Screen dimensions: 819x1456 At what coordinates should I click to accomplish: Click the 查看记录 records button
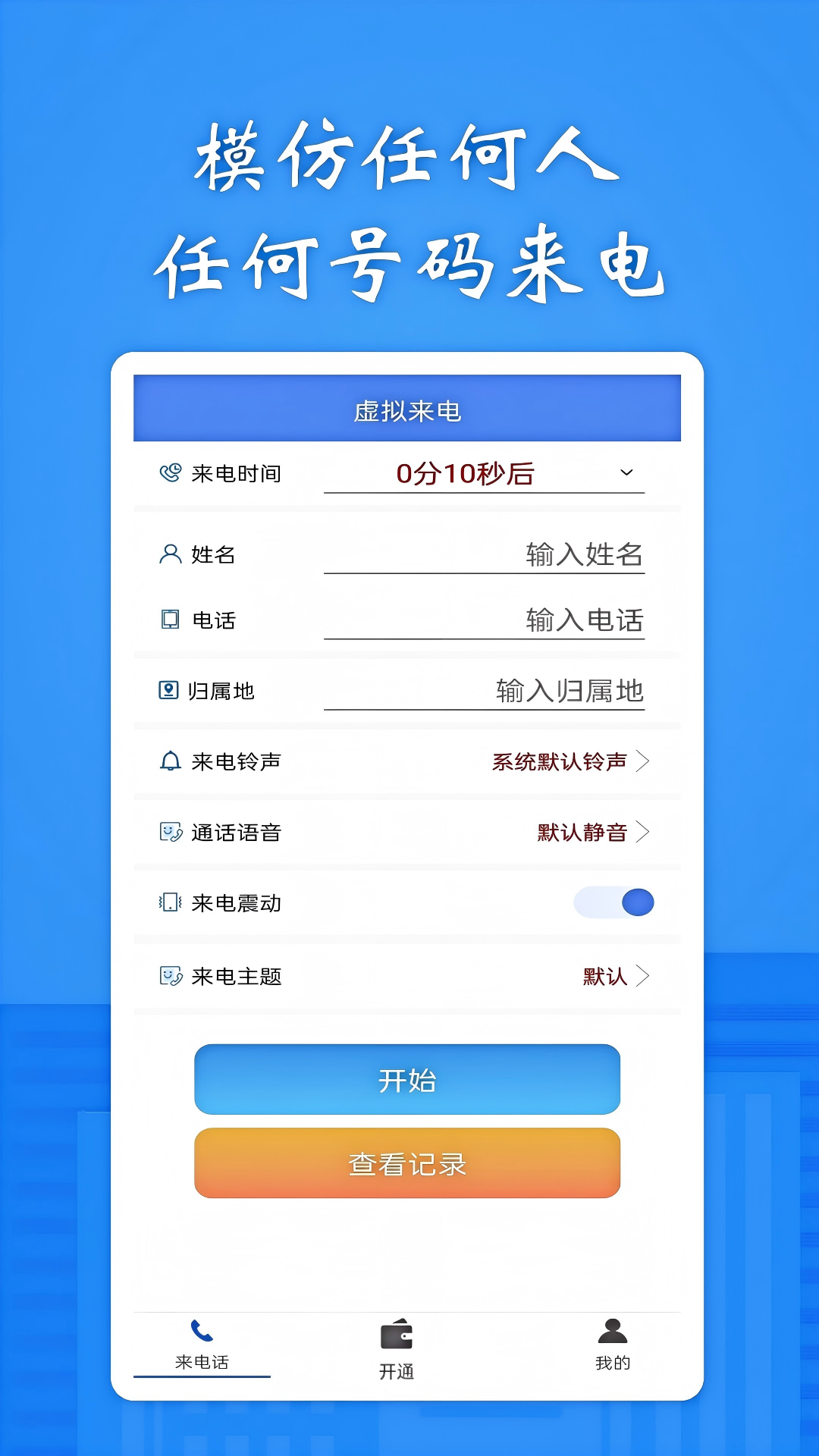pos(407,1163)
